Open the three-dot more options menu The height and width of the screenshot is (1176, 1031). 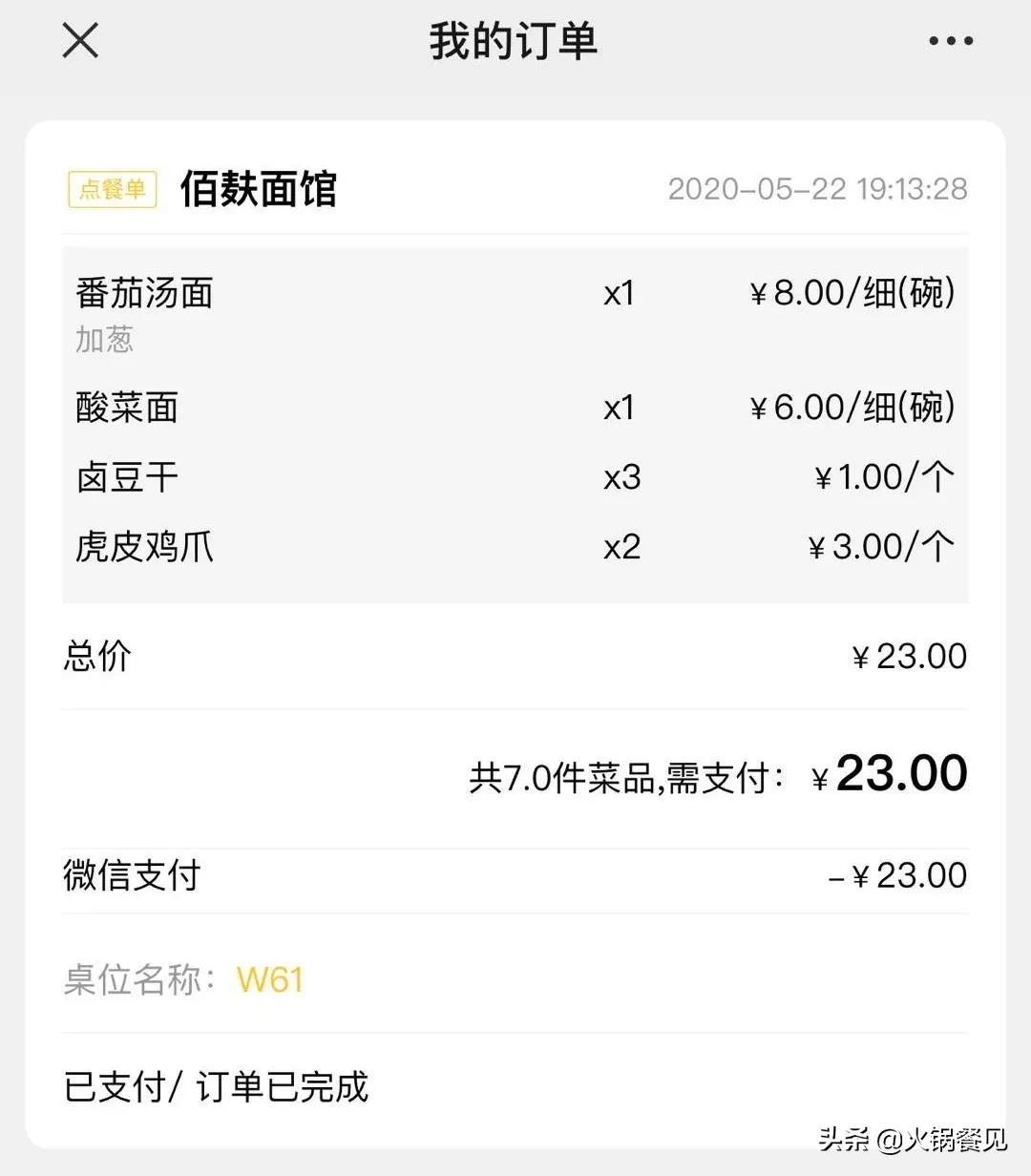[x=951, y=40]
